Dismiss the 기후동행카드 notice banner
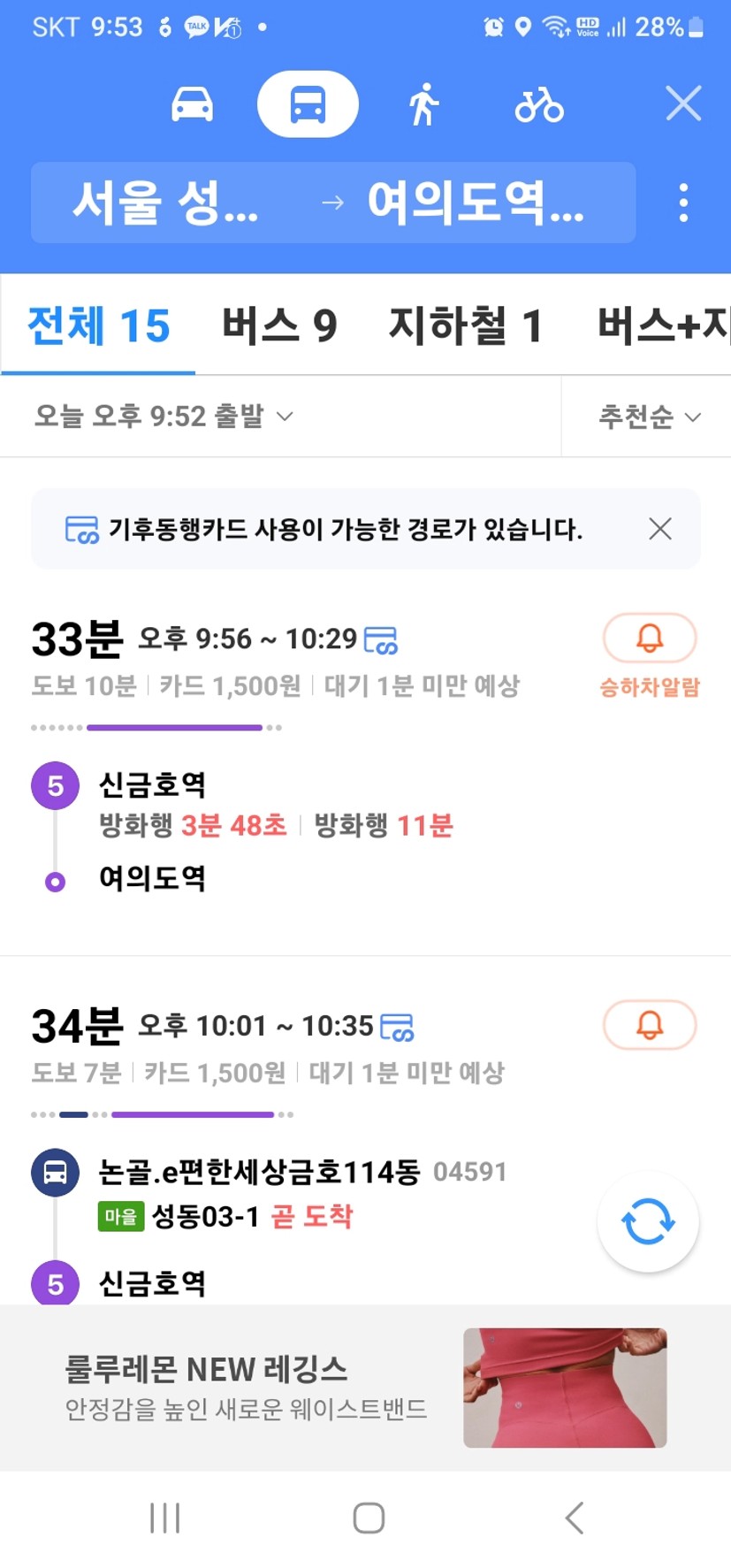This screenshot has width=731, height=1568. pos(659,529)
